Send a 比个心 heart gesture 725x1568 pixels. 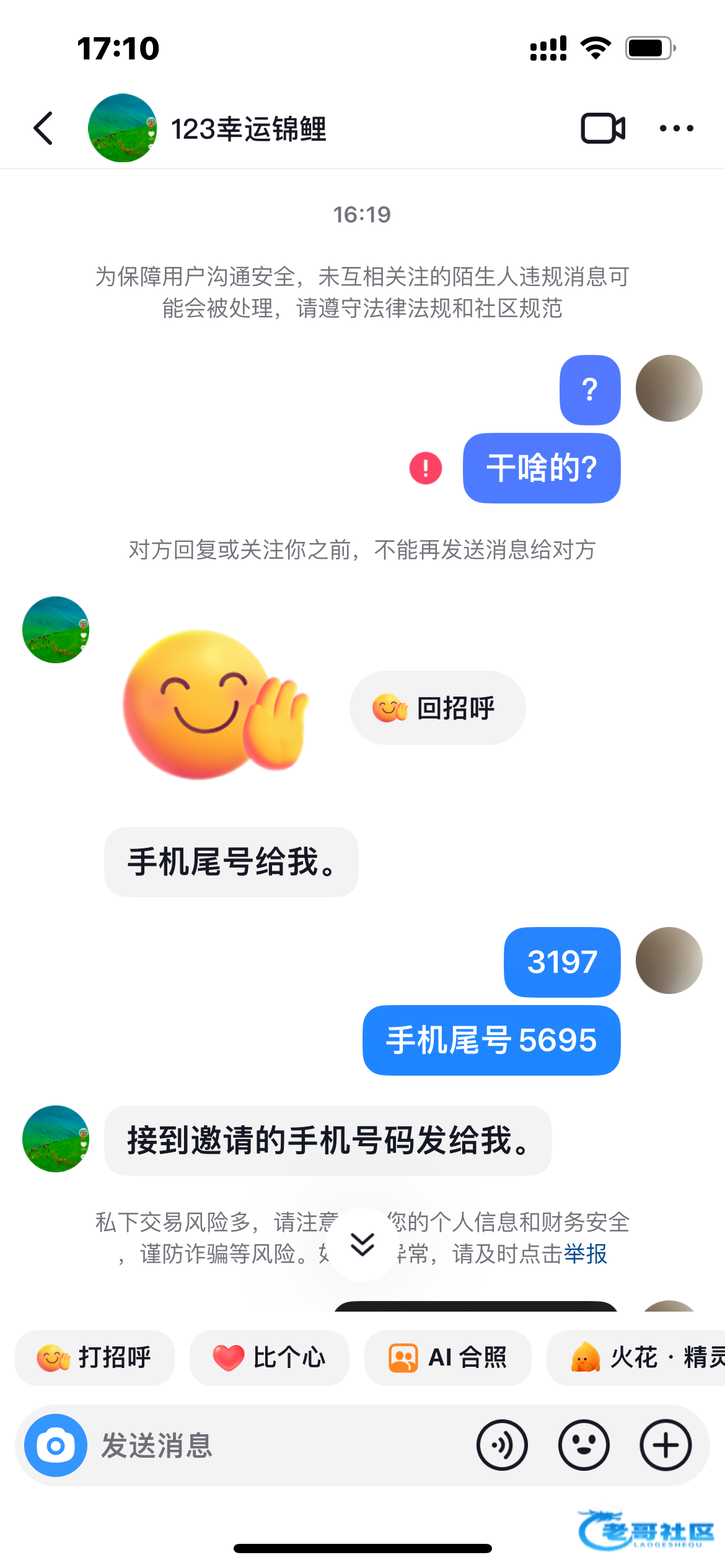click(269, 1357)
